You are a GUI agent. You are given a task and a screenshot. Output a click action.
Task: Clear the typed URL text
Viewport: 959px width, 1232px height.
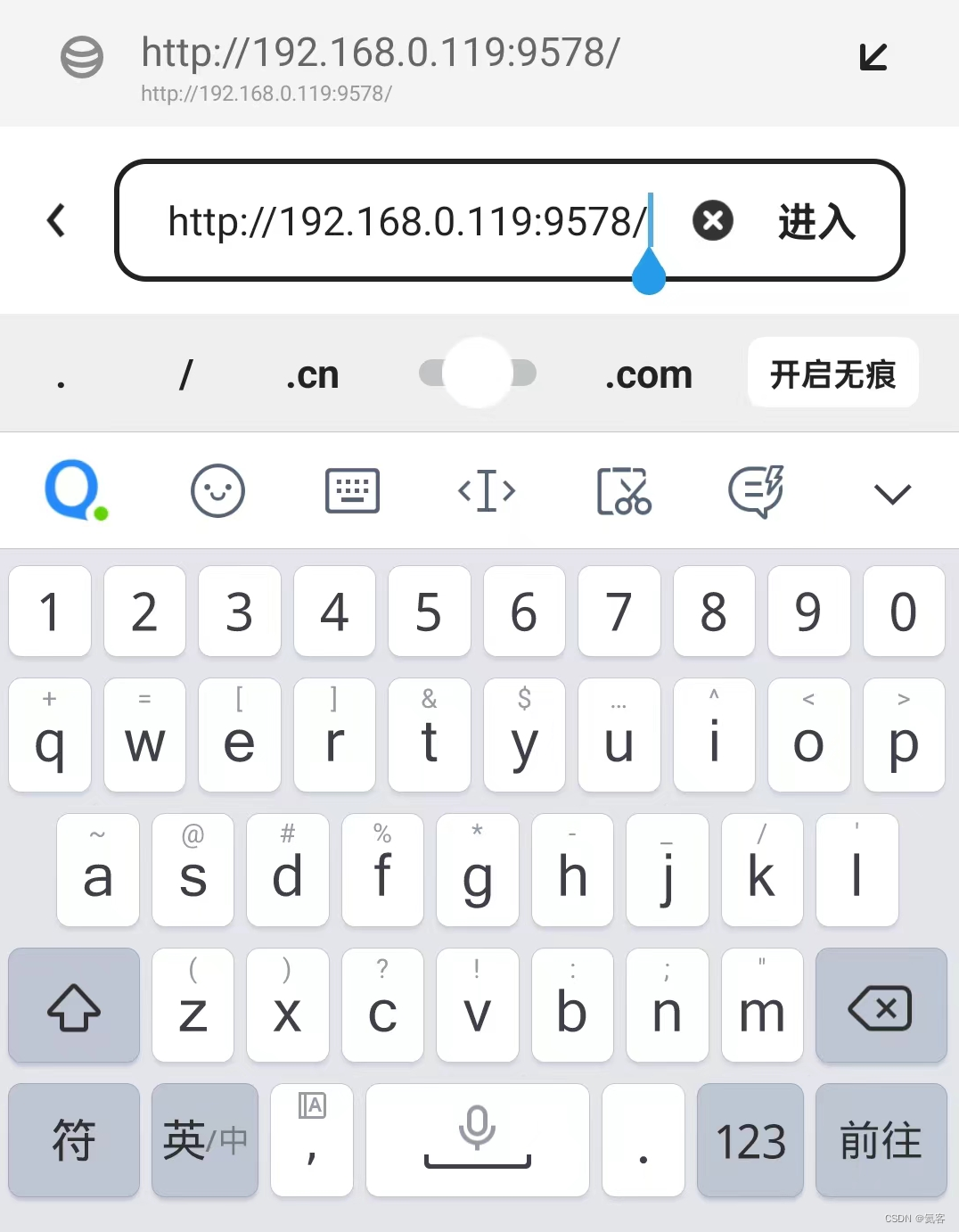(x=713, y=221)
